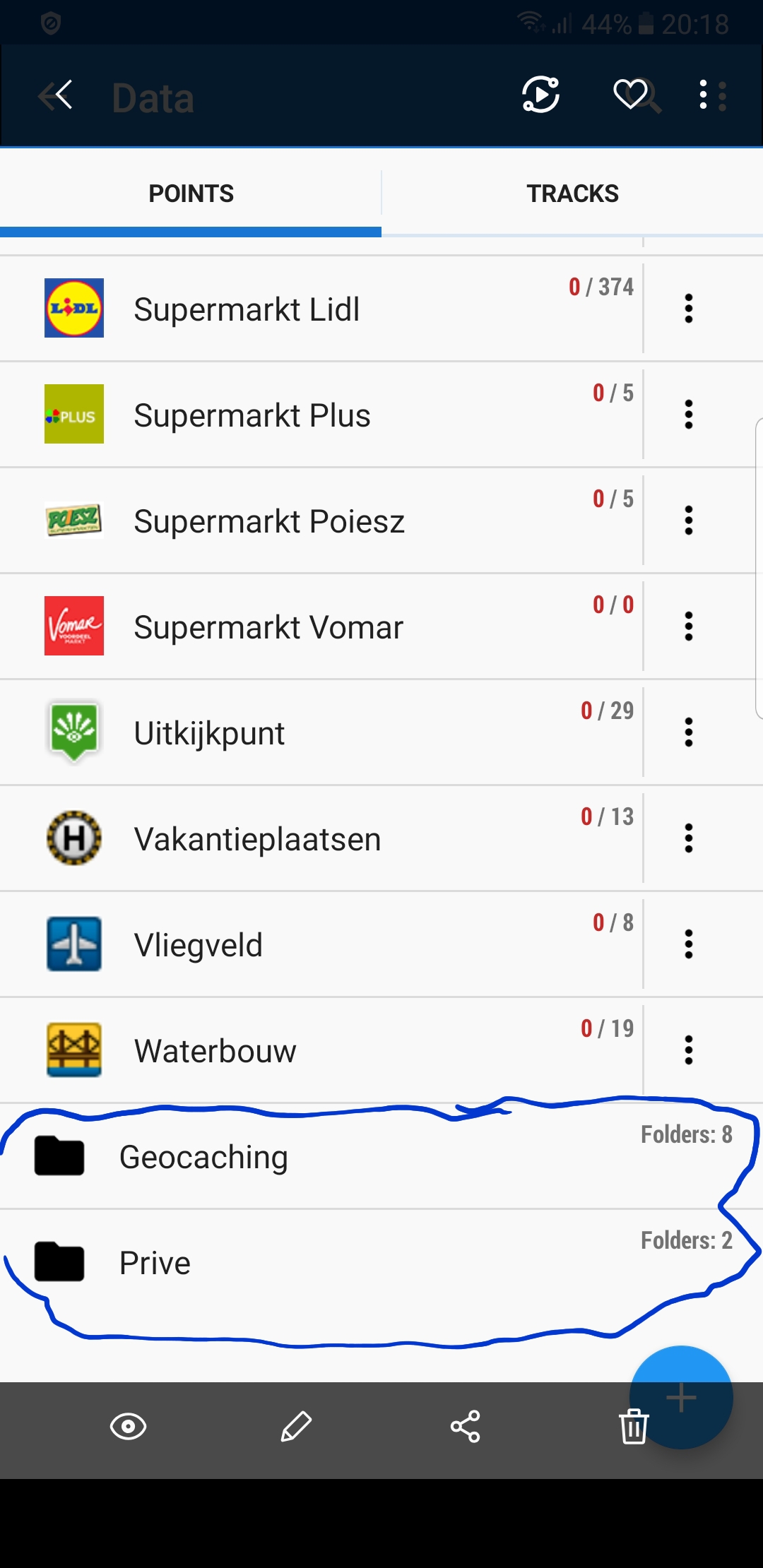The height and width of the screenshot is (1568, 763).
Task: Open options menu for Vakantieplaatsen
Action: tap(688, 838)
